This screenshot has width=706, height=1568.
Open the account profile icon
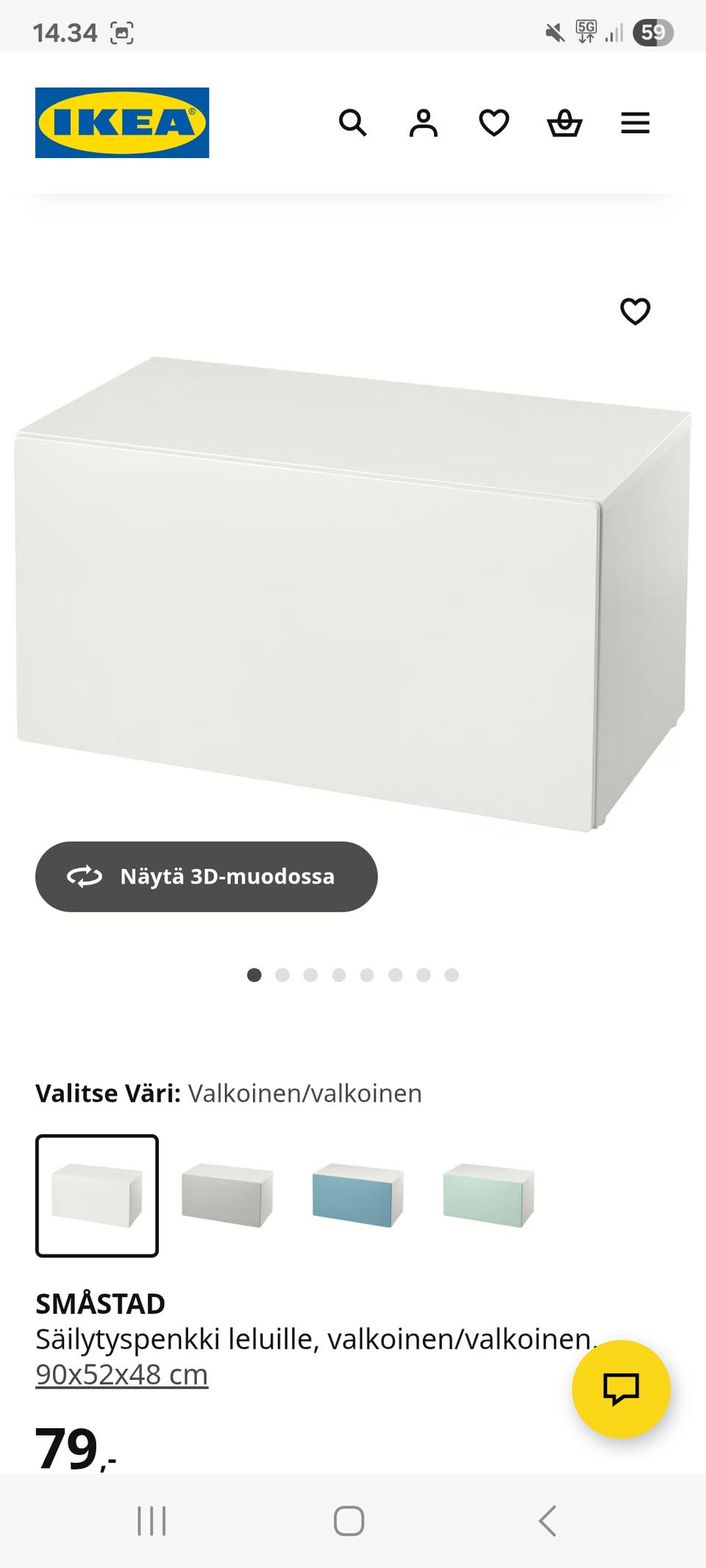coord(425,123)
